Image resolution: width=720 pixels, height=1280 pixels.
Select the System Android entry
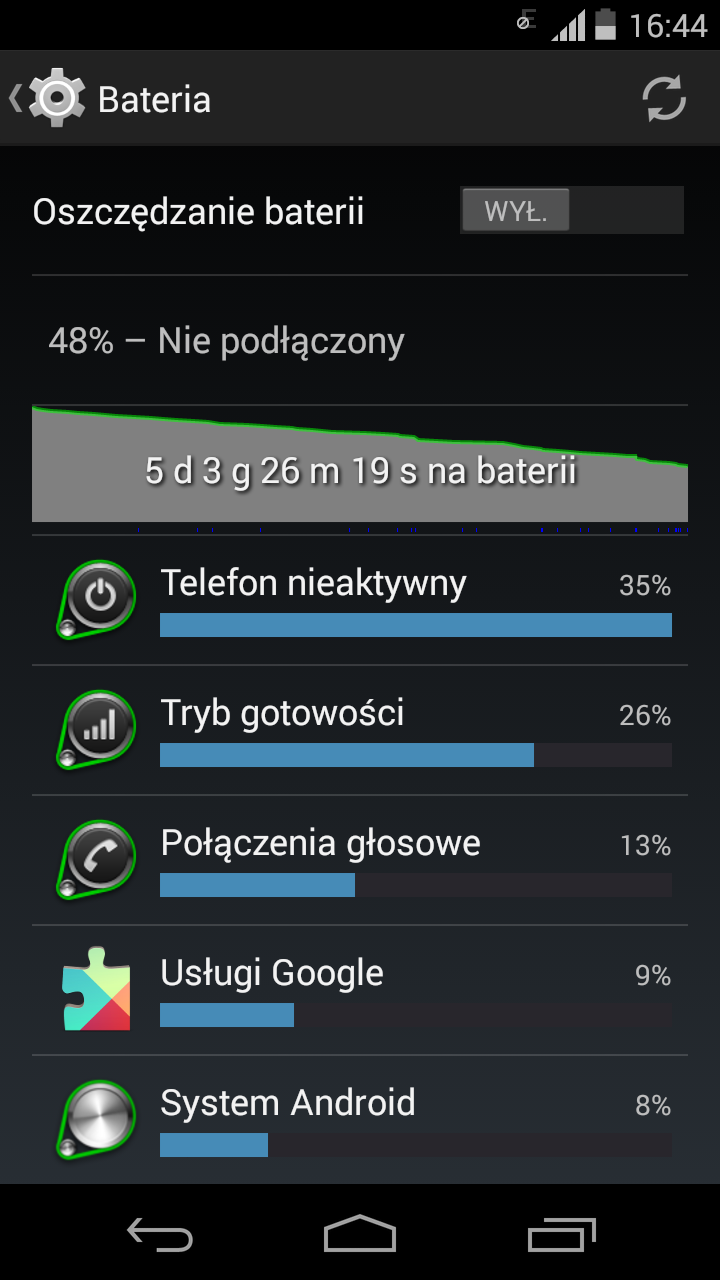pyautogui.click(x=360, y=1120)
